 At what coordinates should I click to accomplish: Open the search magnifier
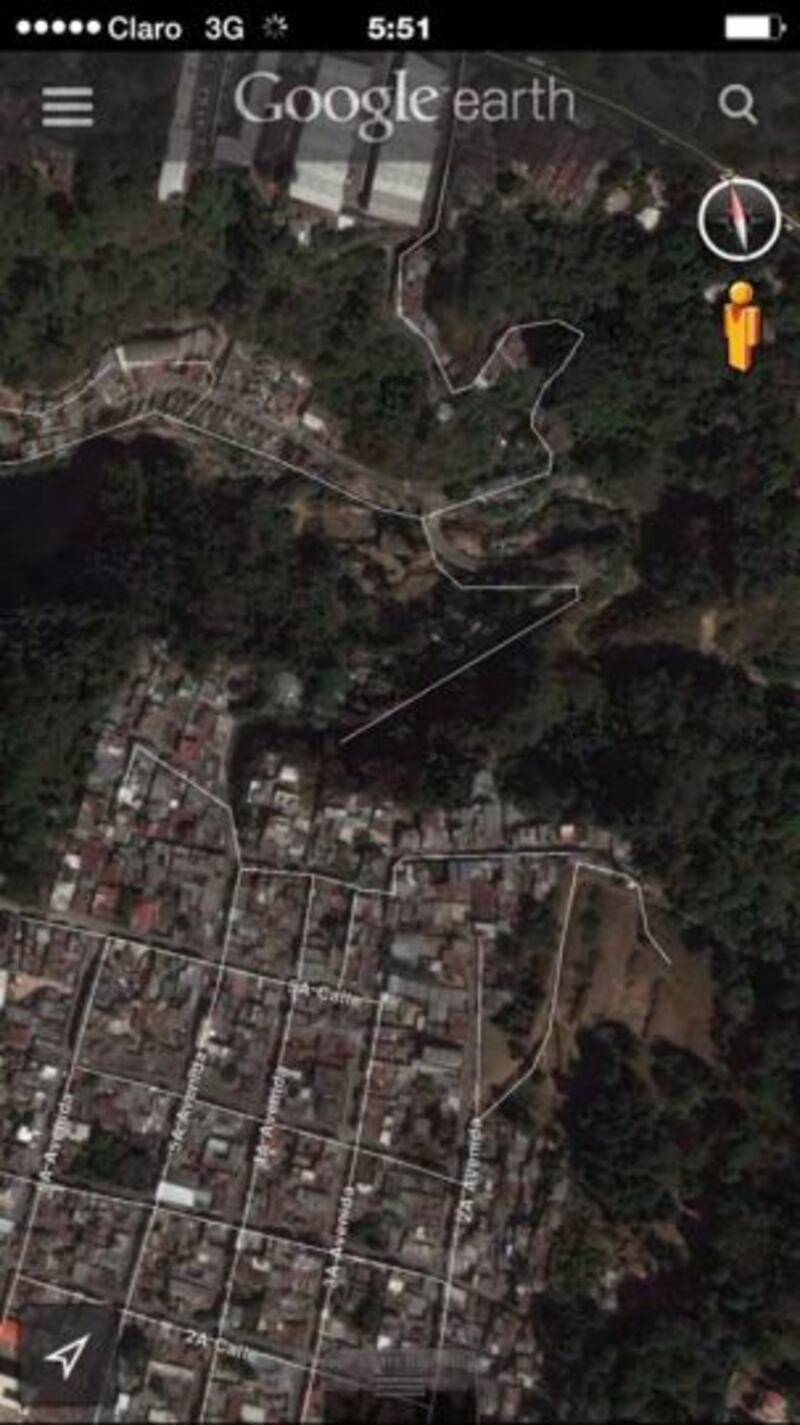click(x=738, y=104)
